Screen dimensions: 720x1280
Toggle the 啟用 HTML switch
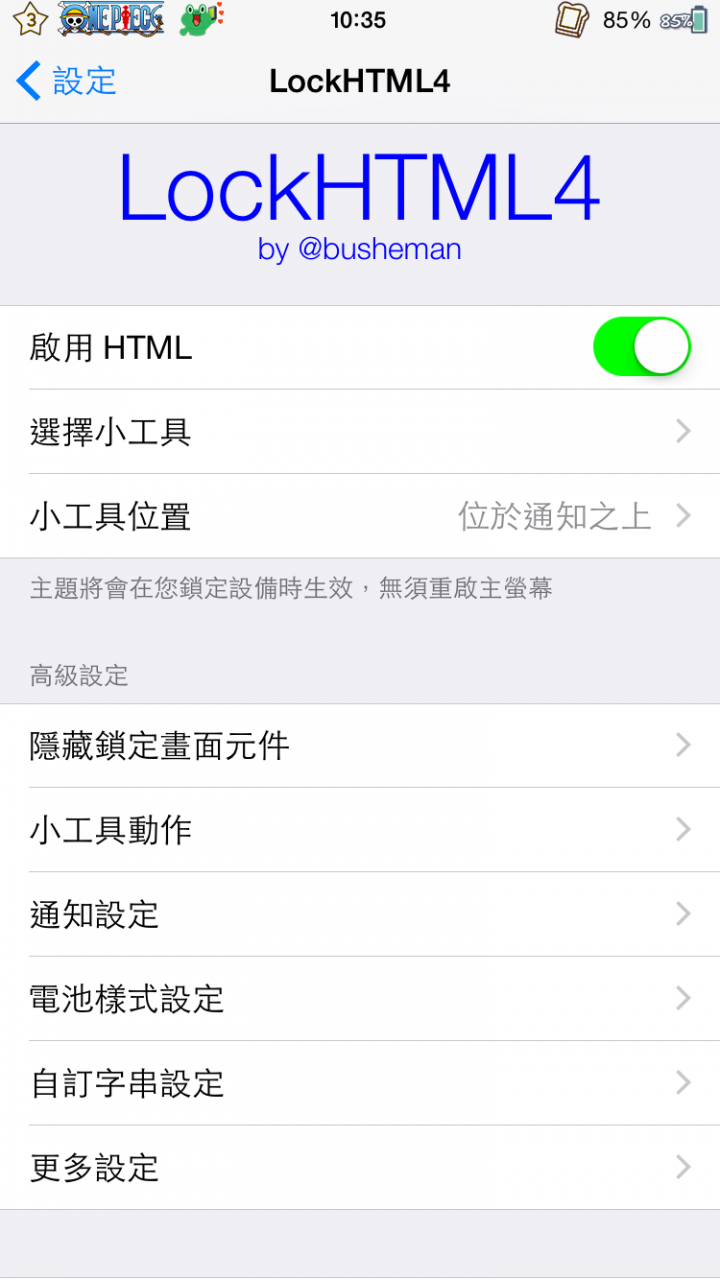coord(641,348)
